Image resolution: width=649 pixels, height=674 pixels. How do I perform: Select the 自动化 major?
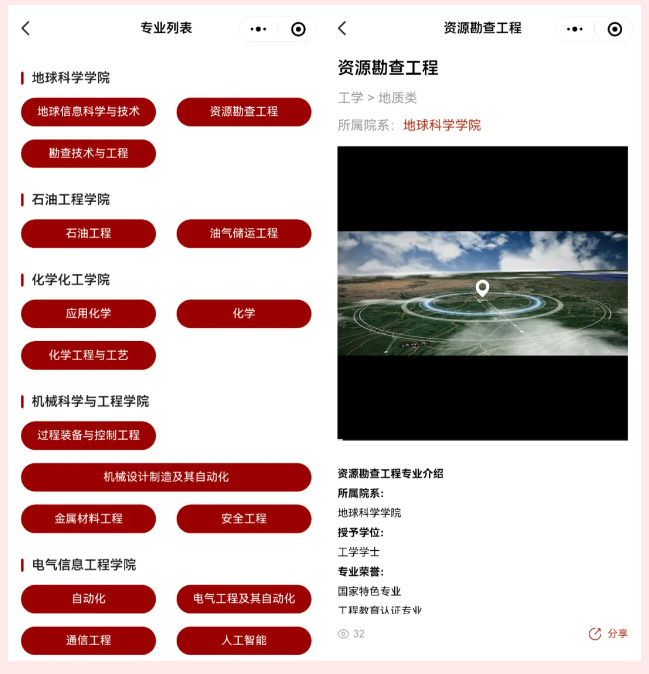pyautogui.click(x=88, y=599)
